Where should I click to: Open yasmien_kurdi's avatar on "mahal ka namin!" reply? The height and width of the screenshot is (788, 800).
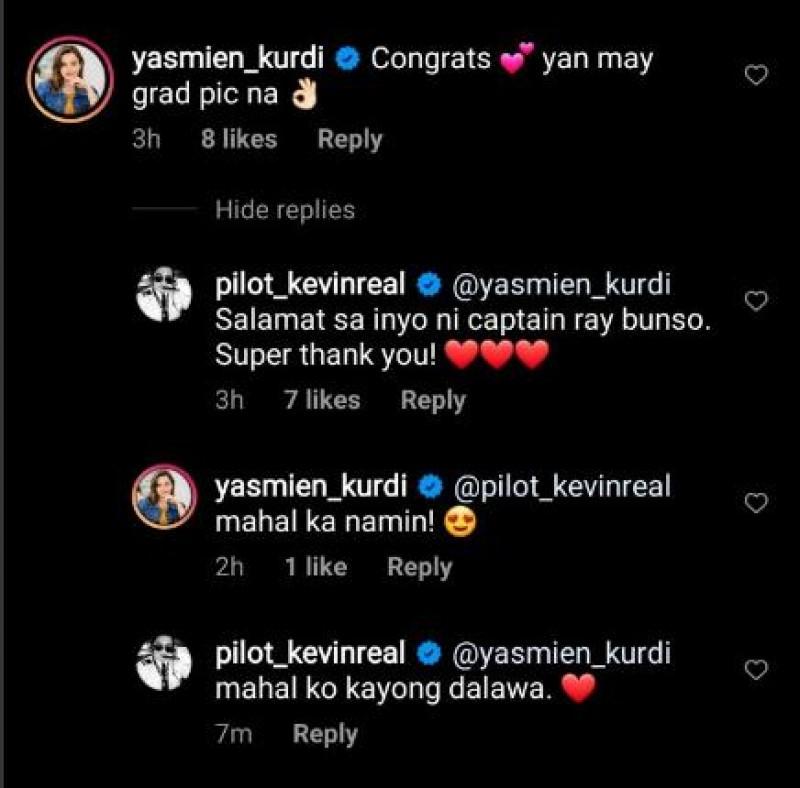pyautogui.click(x=164, y=496)
